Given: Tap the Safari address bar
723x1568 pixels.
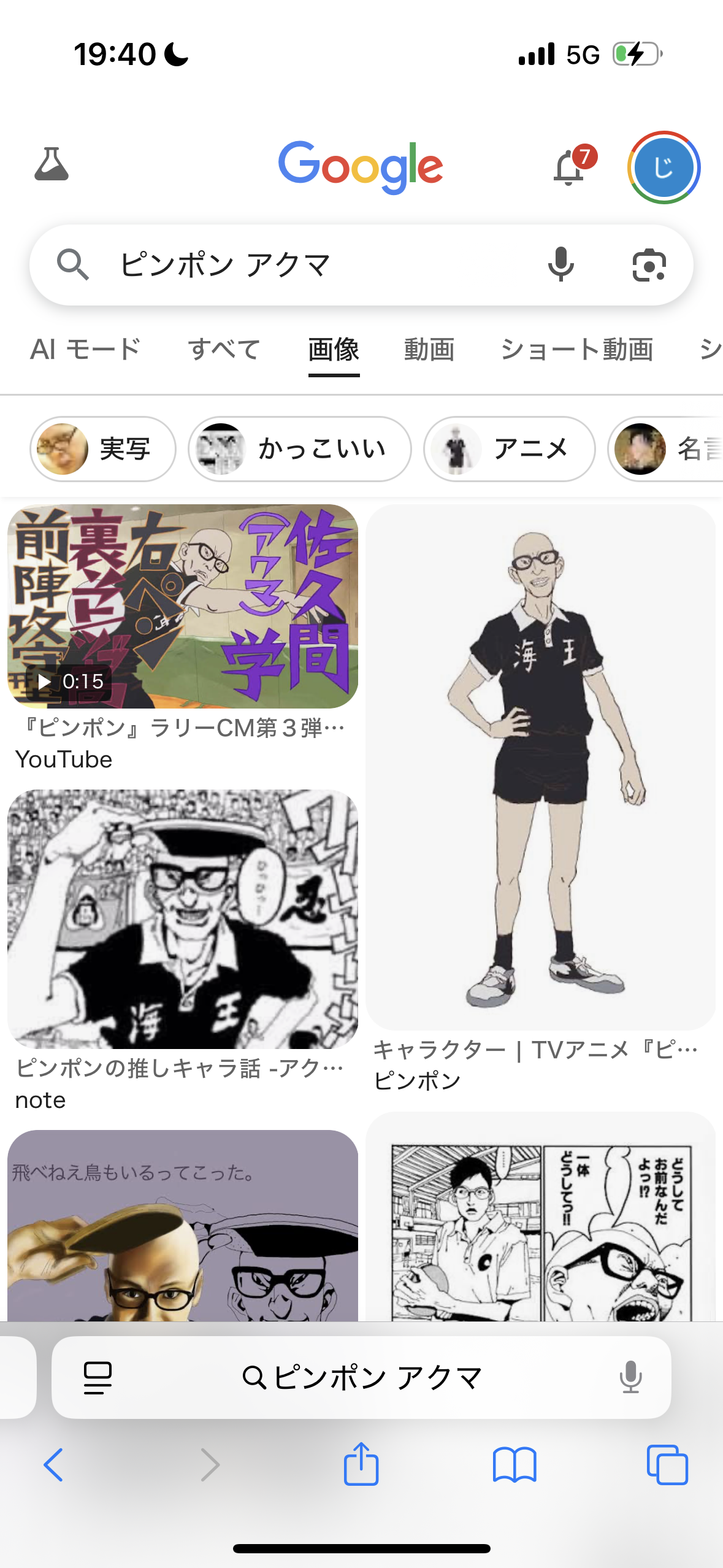Looking at the screenshot, I should coord(362,1377).
